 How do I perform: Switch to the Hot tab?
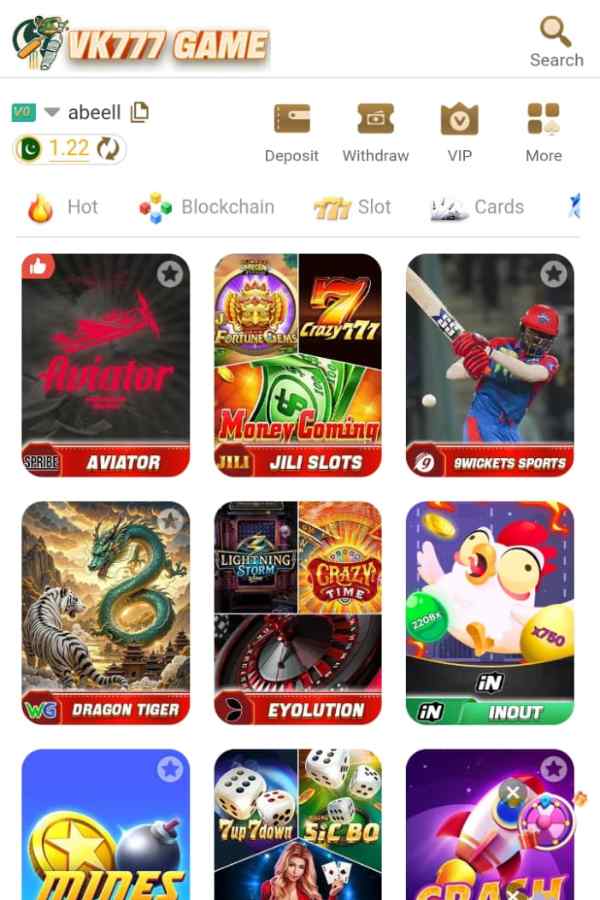pyautogui.click(x=62, y=207)
